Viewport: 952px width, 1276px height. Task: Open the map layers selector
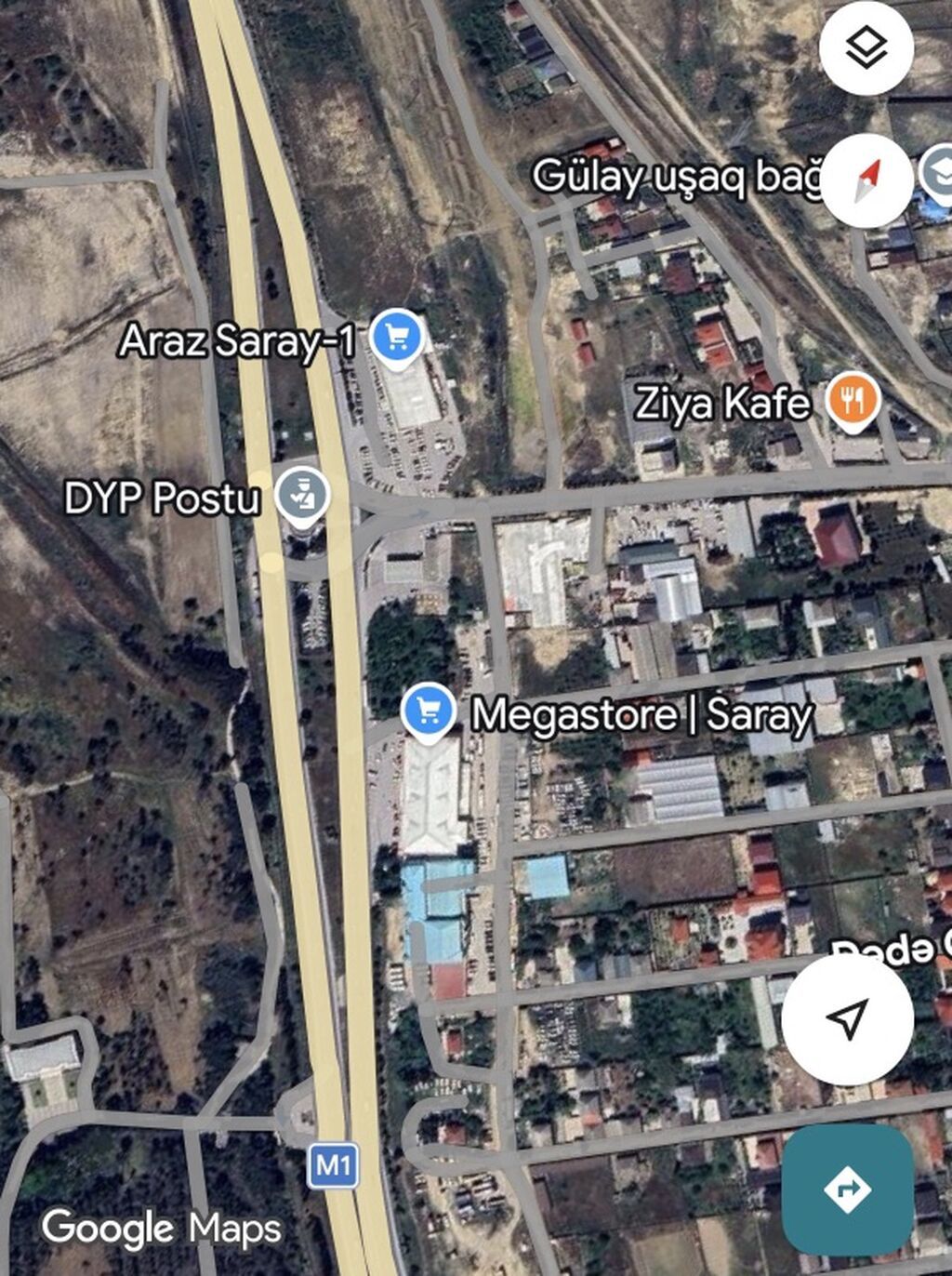(x=866, y=47)
